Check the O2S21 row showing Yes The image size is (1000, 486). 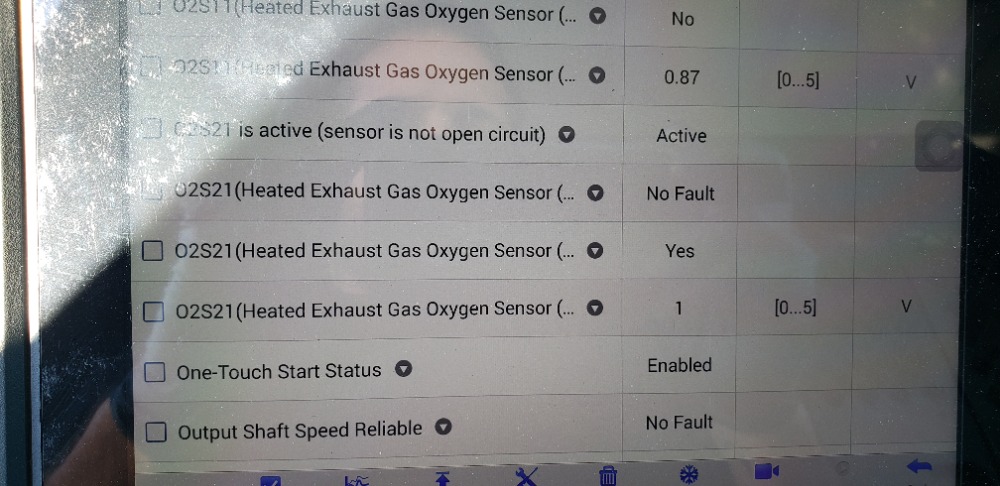152,251
